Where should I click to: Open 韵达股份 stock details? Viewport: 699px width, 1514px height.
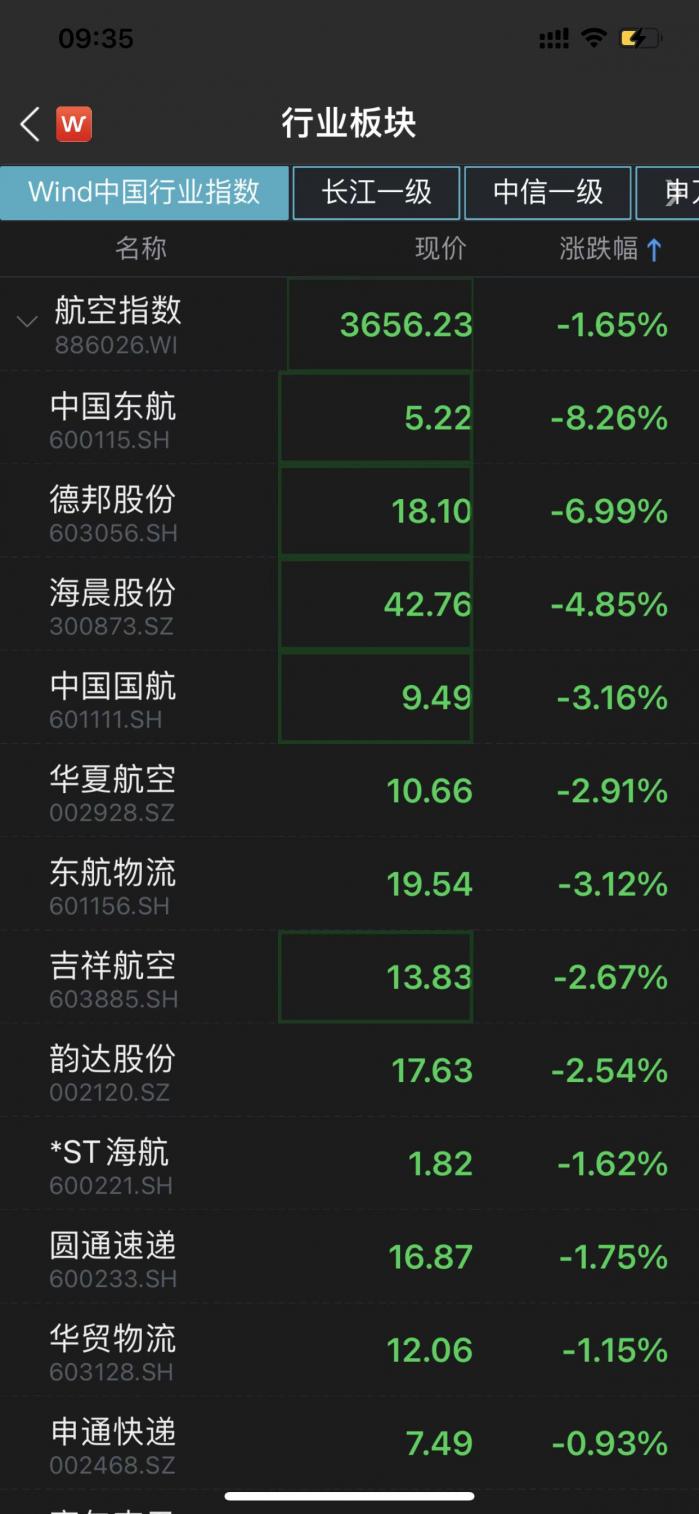point(113,1069)
